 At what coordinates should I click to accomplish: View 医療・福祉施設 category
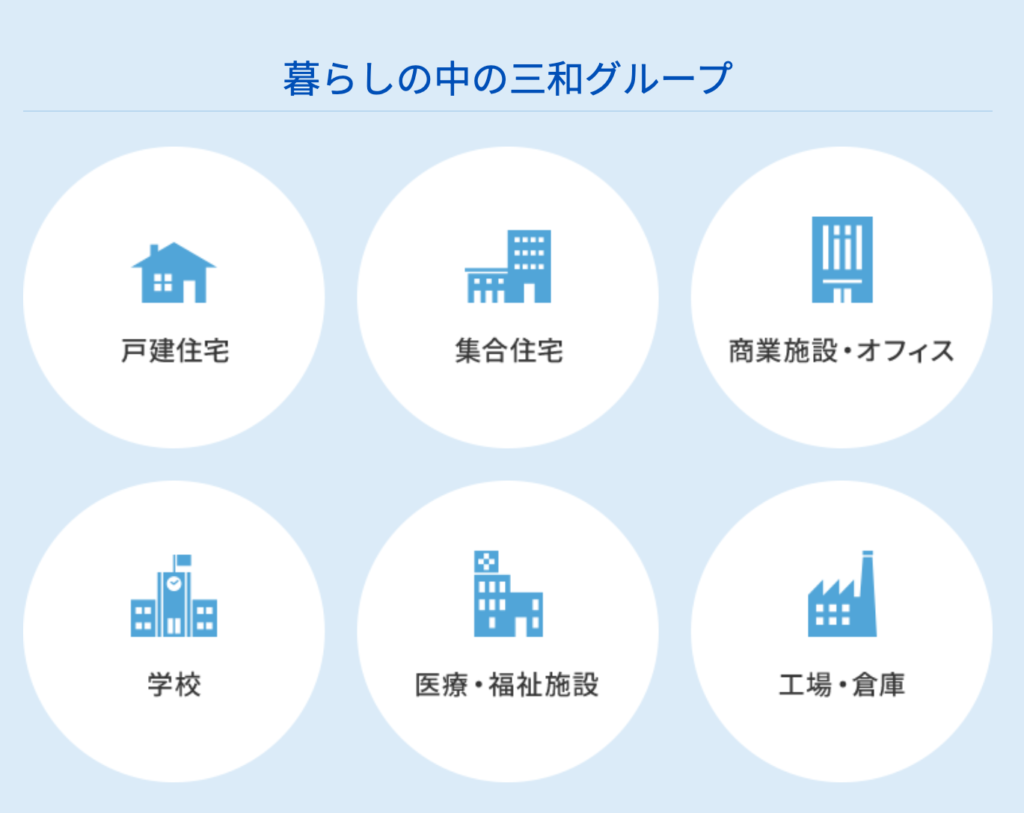(508, 632)
